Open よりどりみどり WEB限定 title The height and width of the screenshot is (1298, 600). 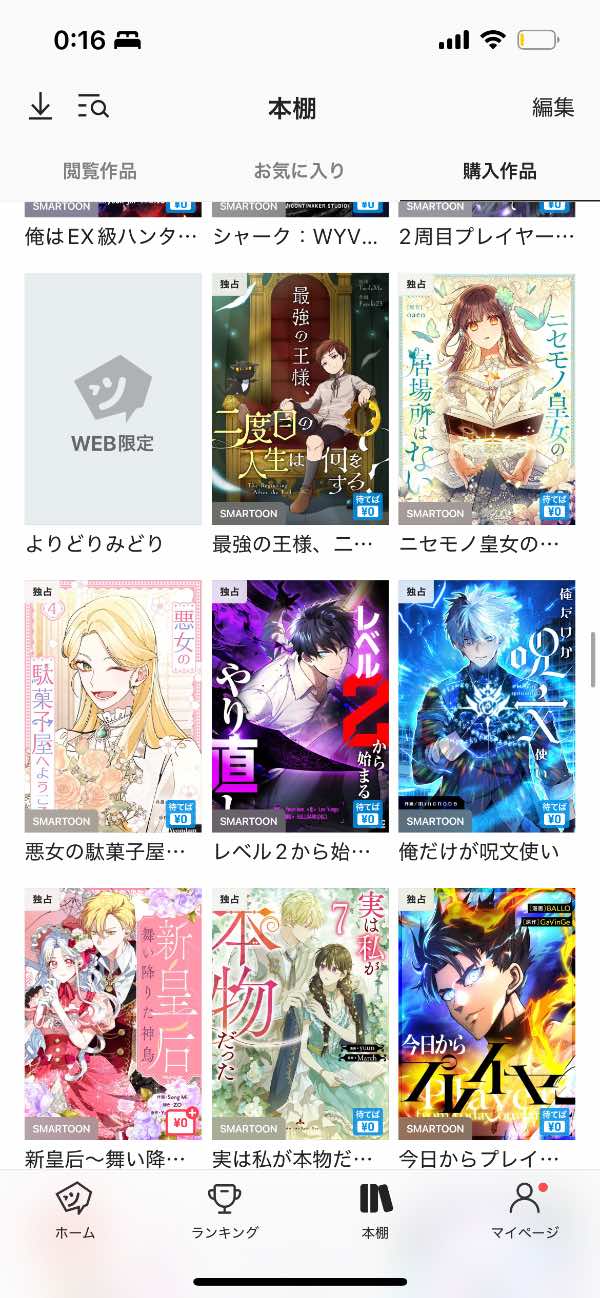click(x=113, y=399)
